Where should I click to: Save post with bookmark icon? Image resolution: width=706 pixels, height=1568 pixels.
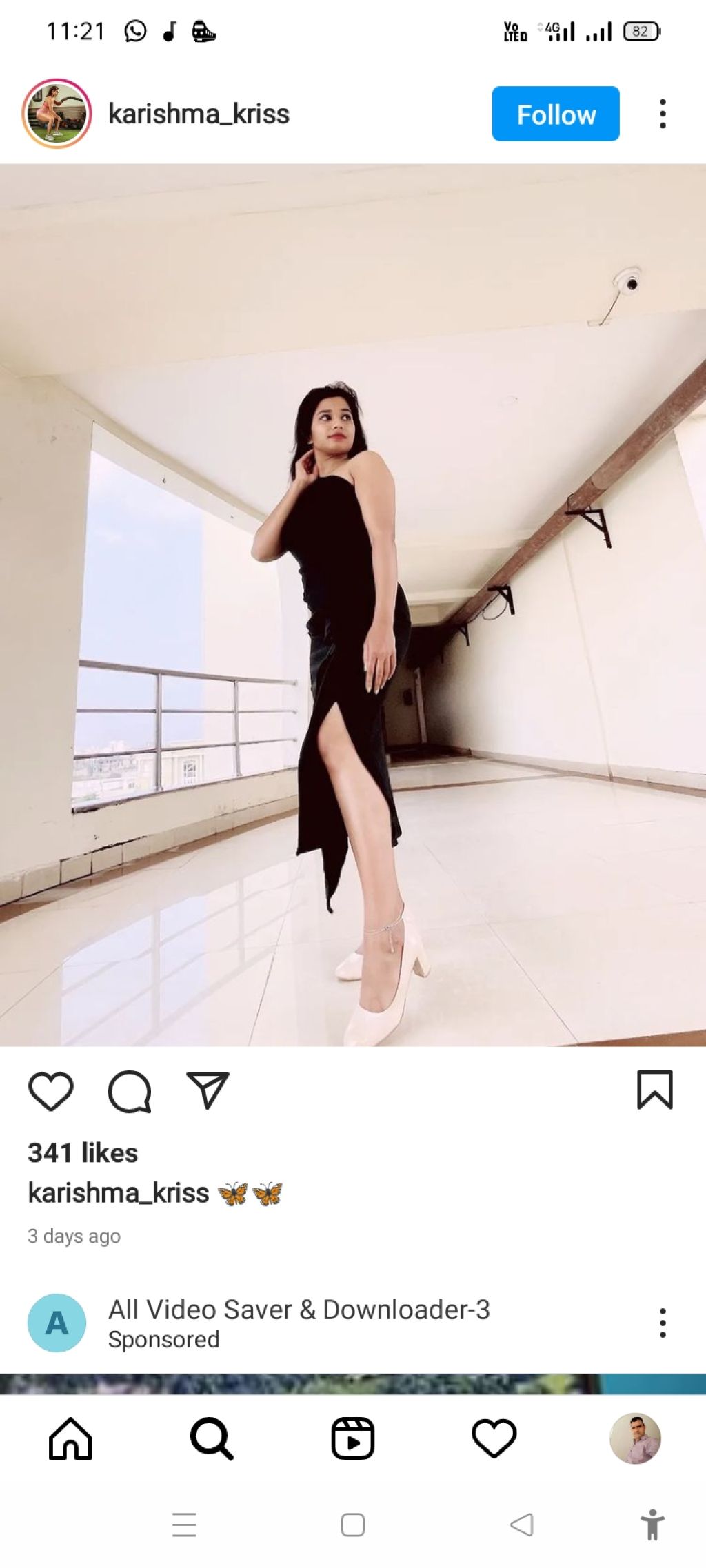[654, 1090]
